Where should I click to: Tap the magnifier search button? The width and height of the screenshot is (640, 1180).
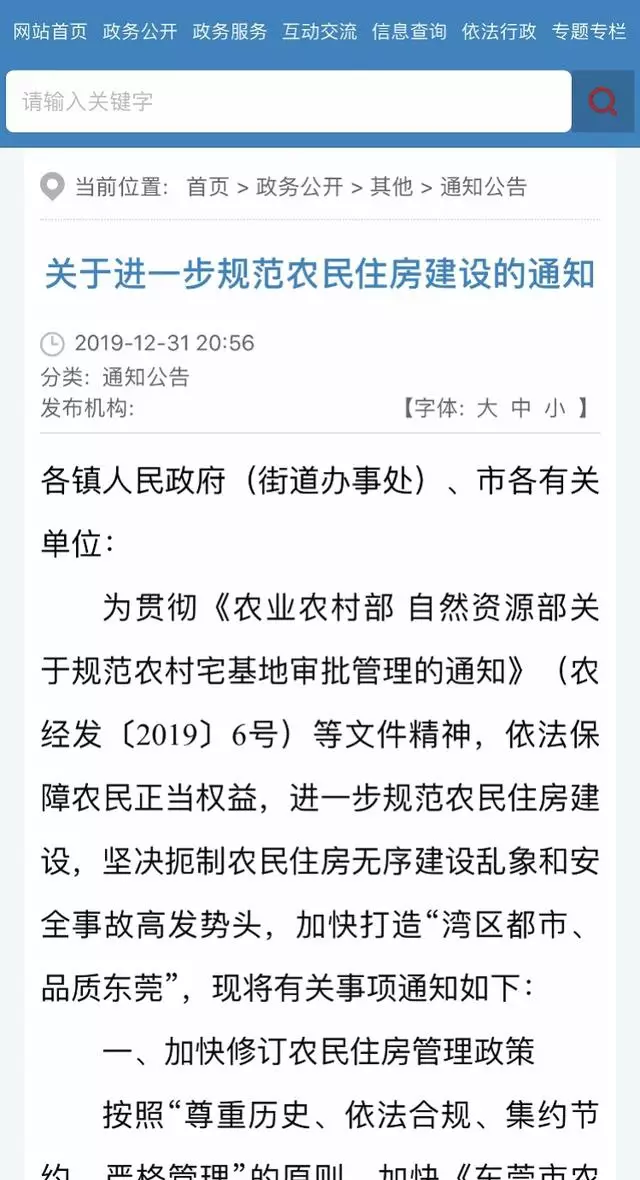point(604,102)
